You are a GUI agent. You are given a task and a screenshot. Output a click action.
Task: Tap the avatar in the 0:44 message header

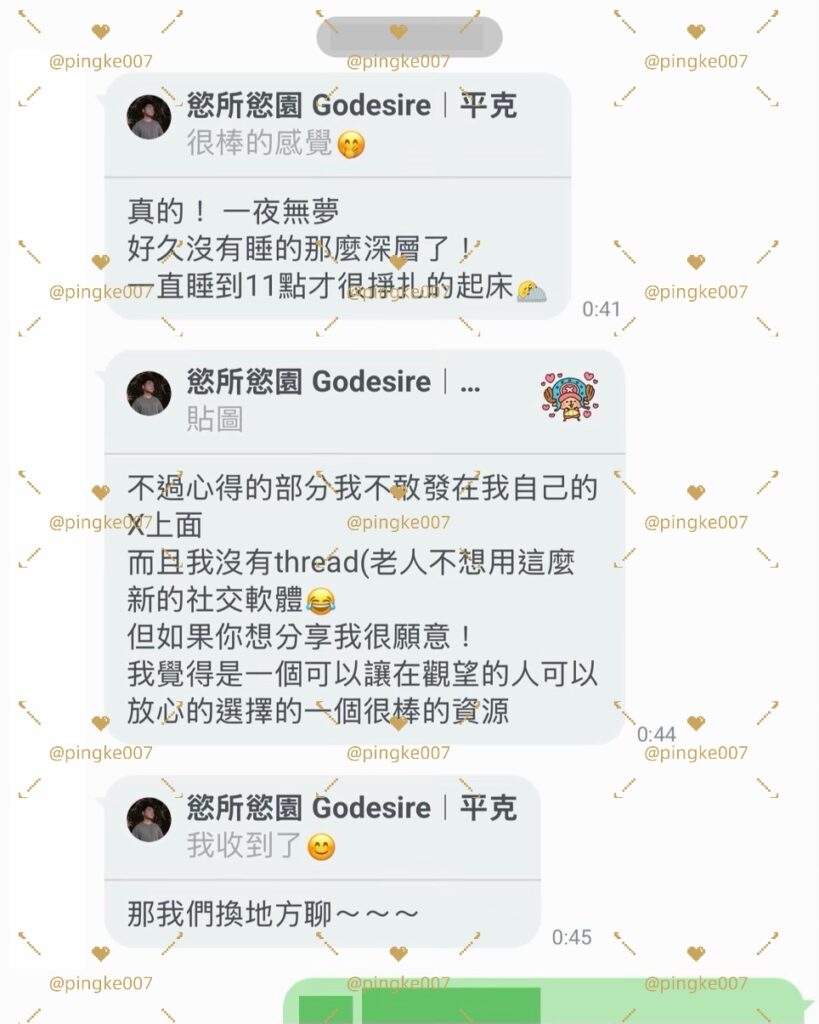click(x=147, y=390)
